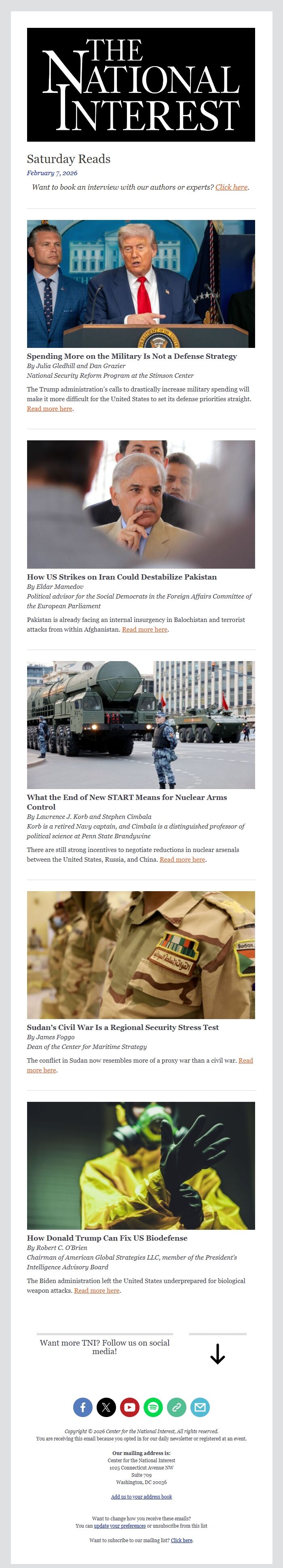Tap Click here to subscribe to the mailing list
283x1568 pixels.
click(x=182, y=1541)
